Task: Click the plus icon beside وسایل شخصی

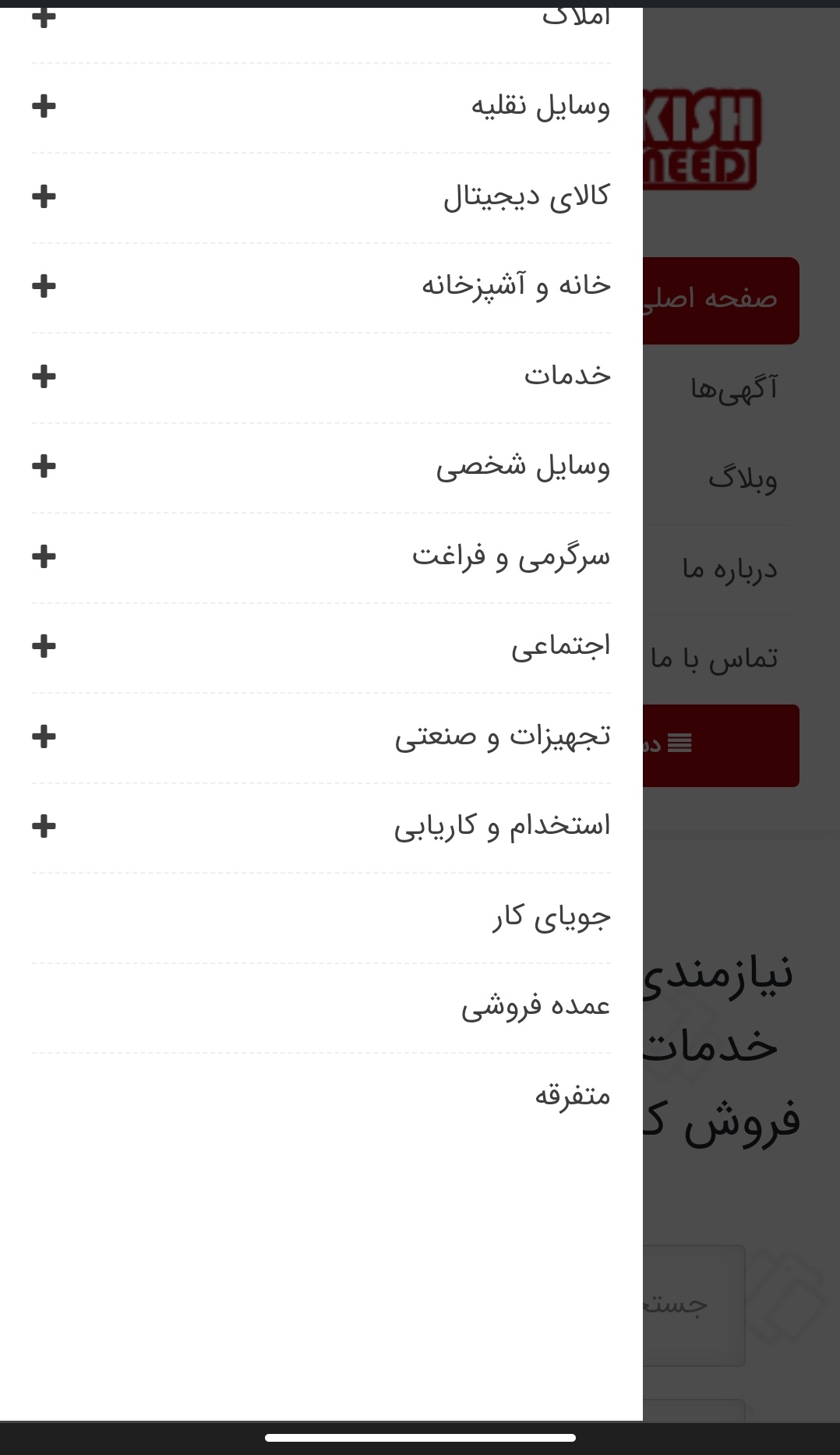Action: pyautogui.click(x=44, y=466)
